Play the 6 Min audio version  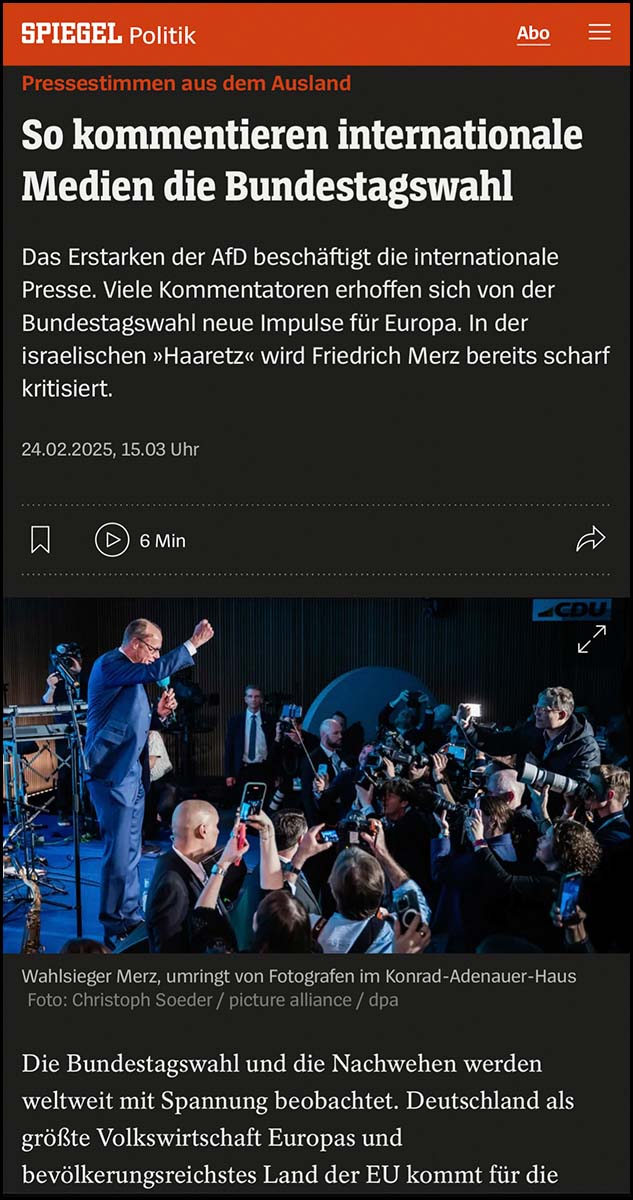click(113, 540)
